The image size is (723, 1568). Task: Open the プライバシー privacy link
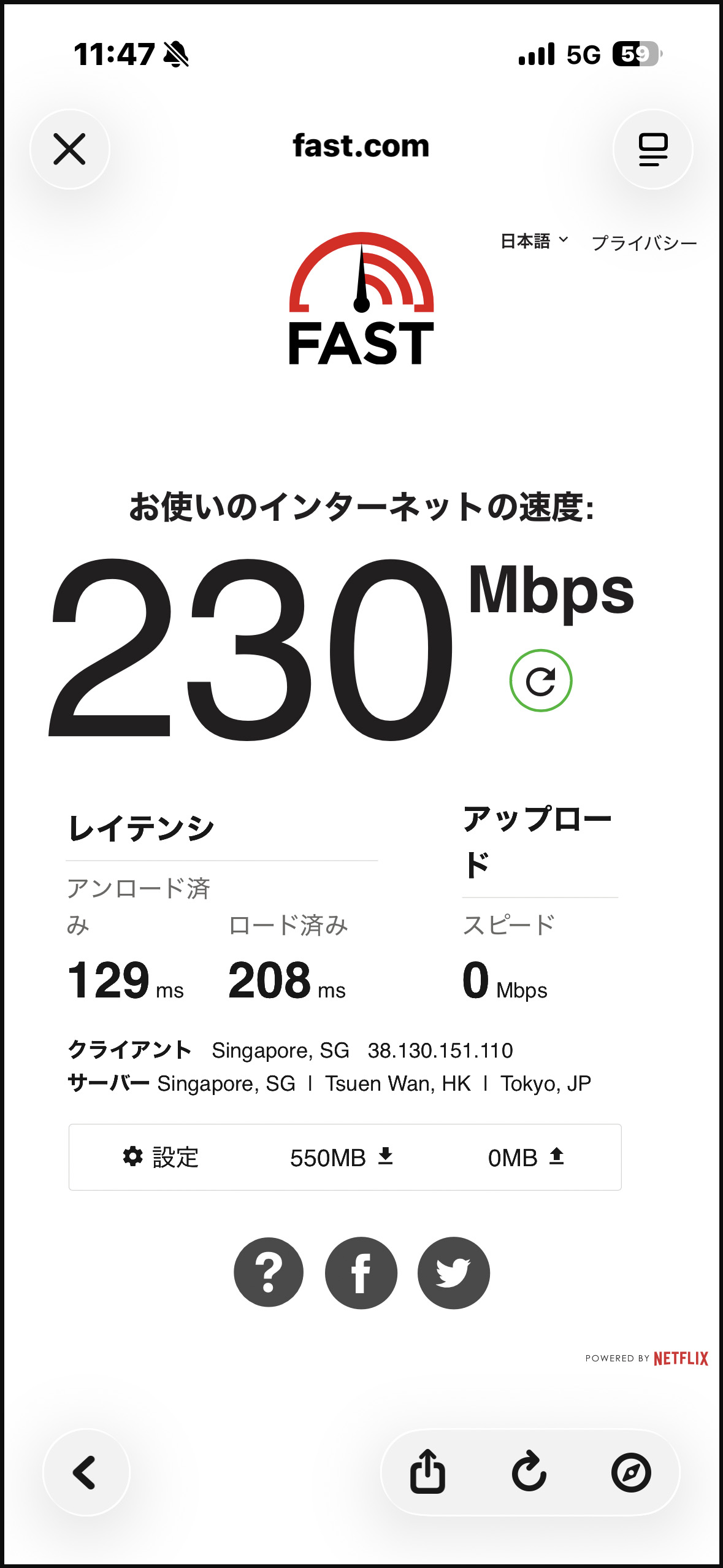tap(644, 242)
